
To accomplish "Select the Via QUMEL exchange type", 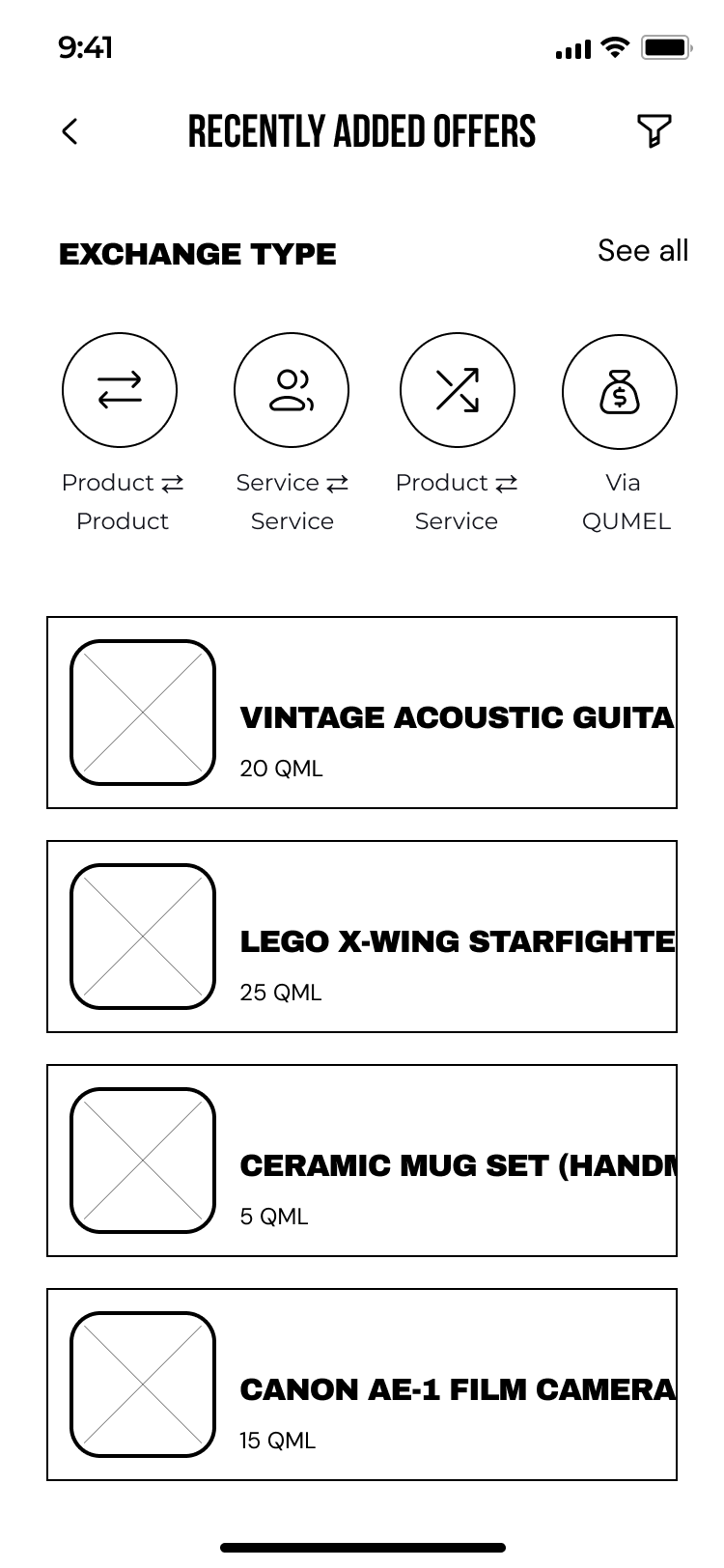I will tap(620, 393).
